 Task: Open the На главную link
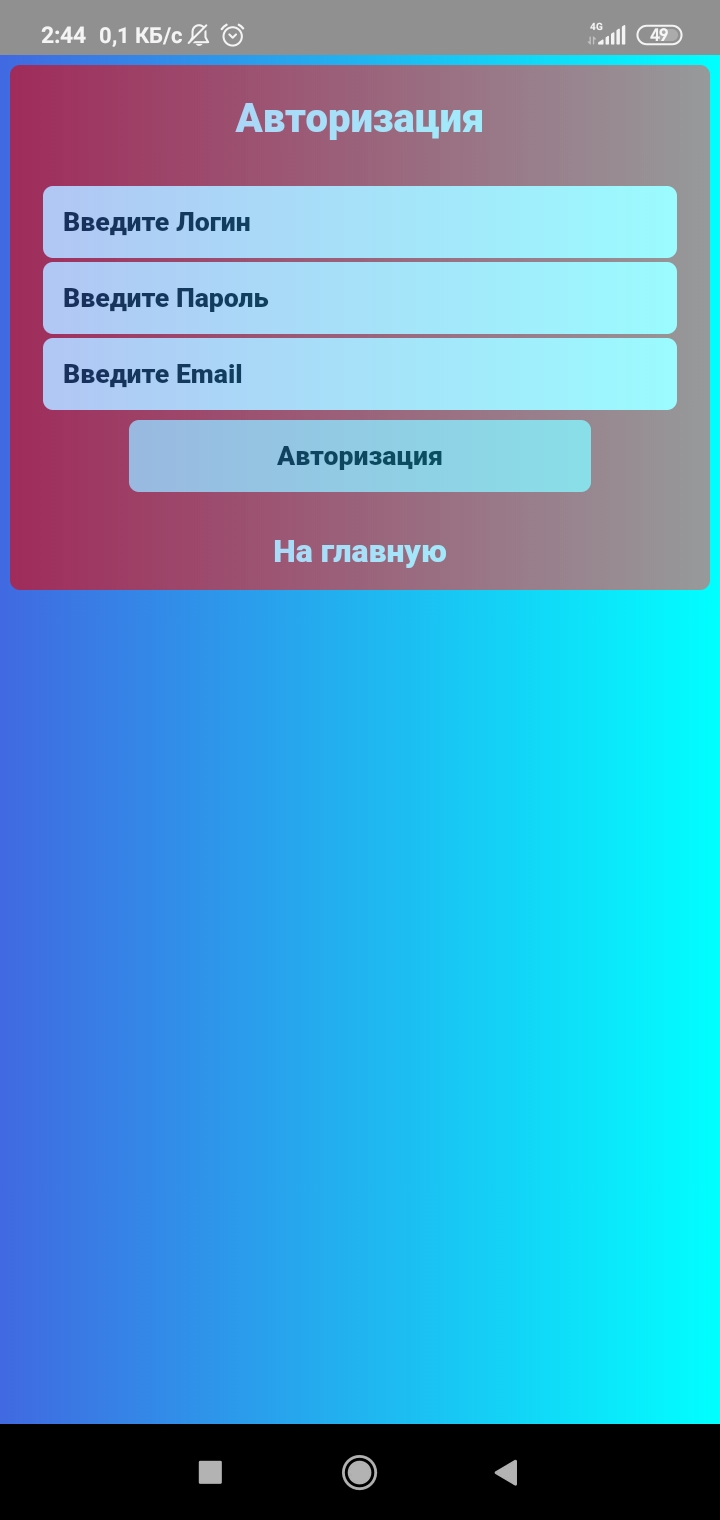[x=360, y=551]
